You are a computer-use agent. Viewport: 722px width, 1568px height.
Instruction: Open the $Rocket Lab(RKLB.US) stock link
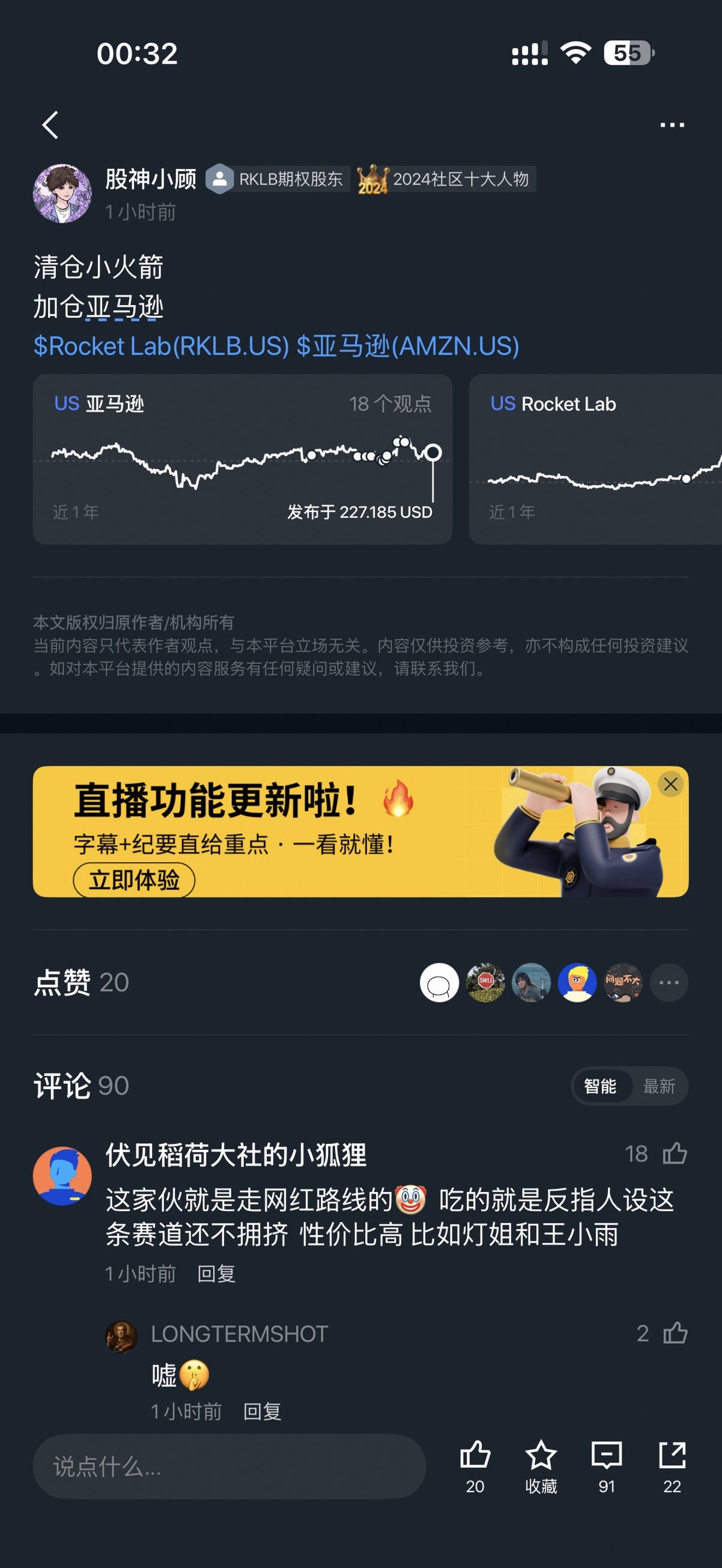162,347
